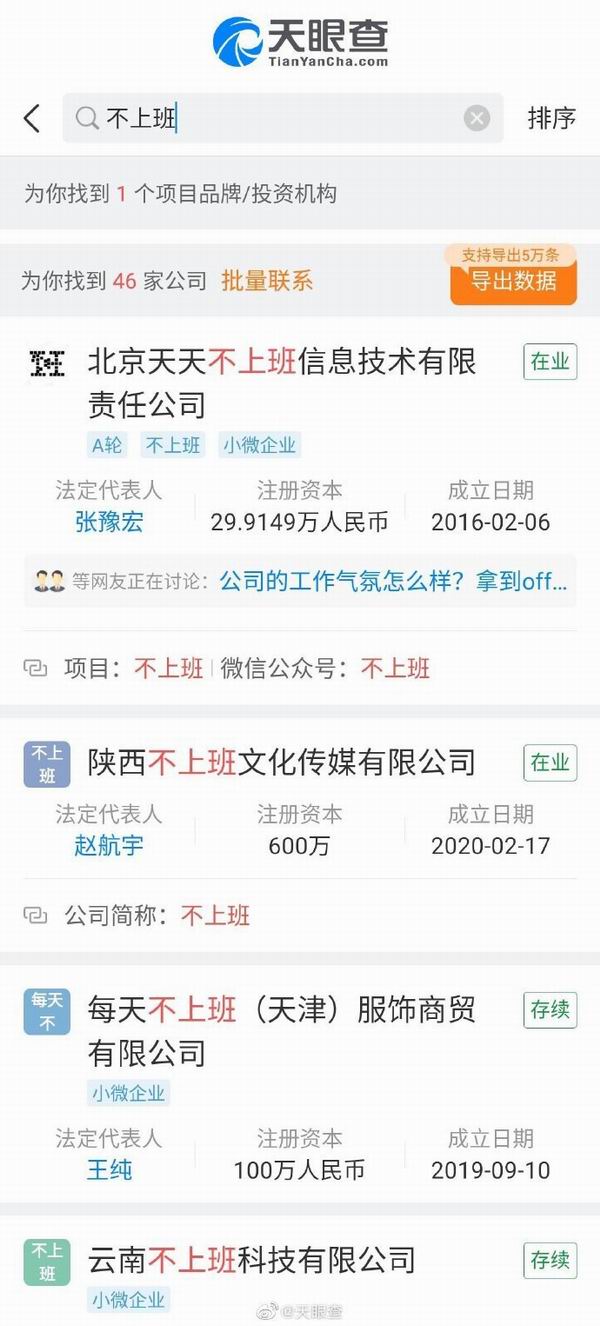Open the discussion about 公司的工作气氛怎么样
Screen dimensions: 600x1326
[x=393, y=582]
